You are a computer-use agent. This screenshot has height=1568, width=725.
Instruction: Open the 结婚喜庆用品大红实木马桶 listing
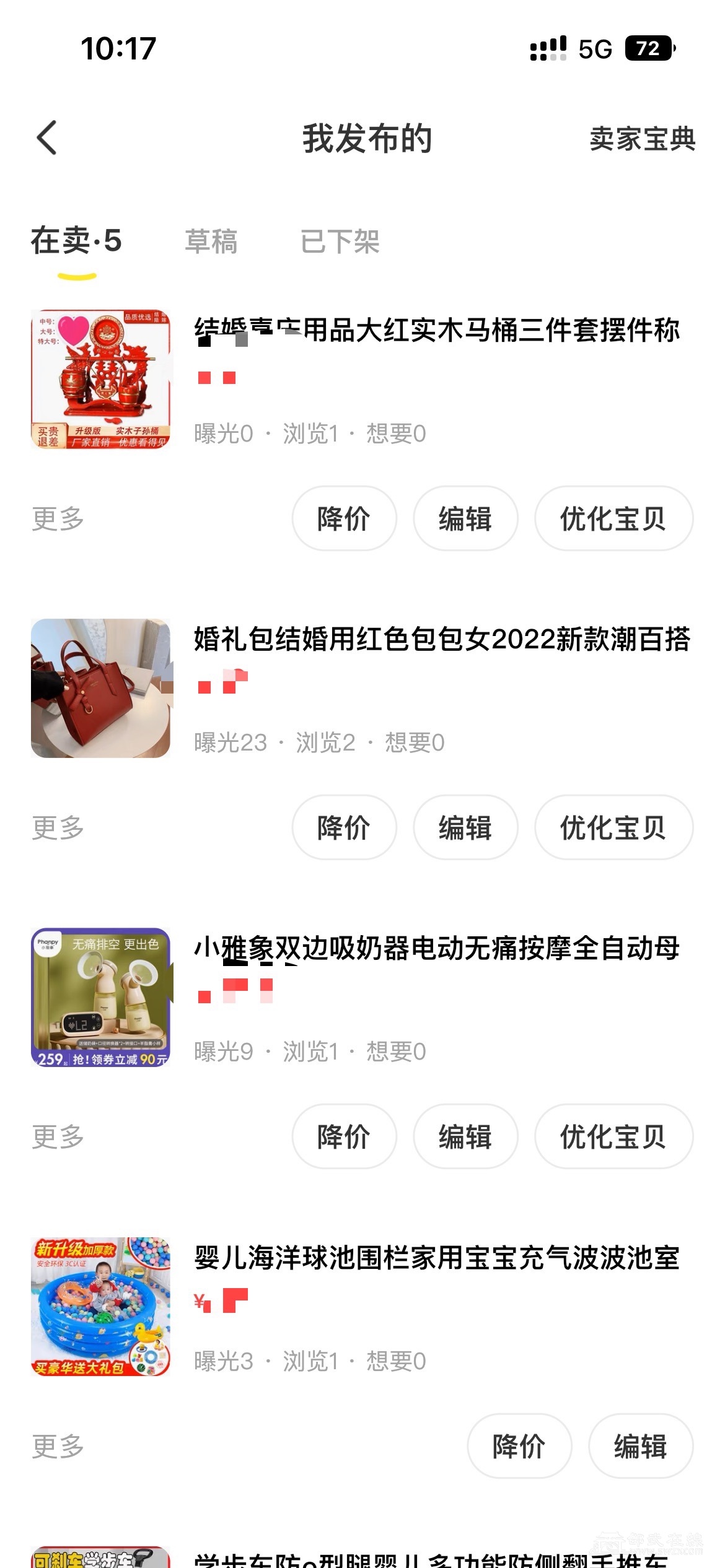(x=436, y=330)
